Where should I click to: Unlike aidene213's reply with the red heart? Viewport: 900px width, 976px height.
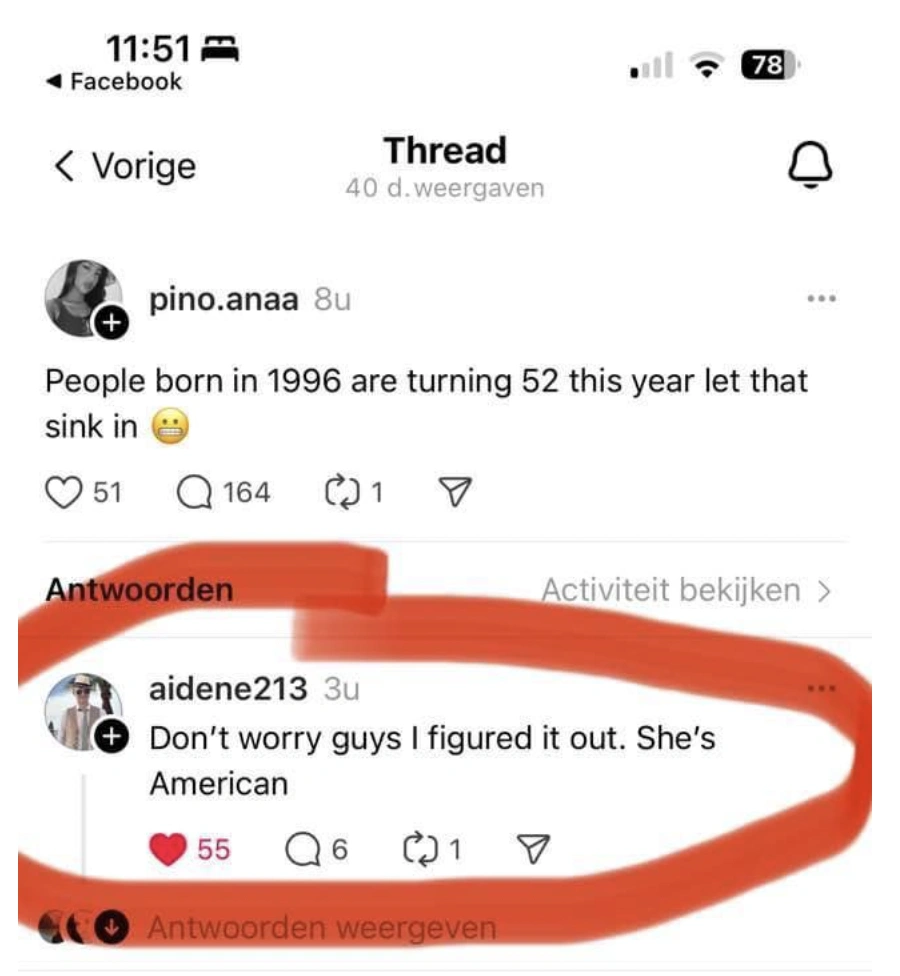click(x=168, y=849)
